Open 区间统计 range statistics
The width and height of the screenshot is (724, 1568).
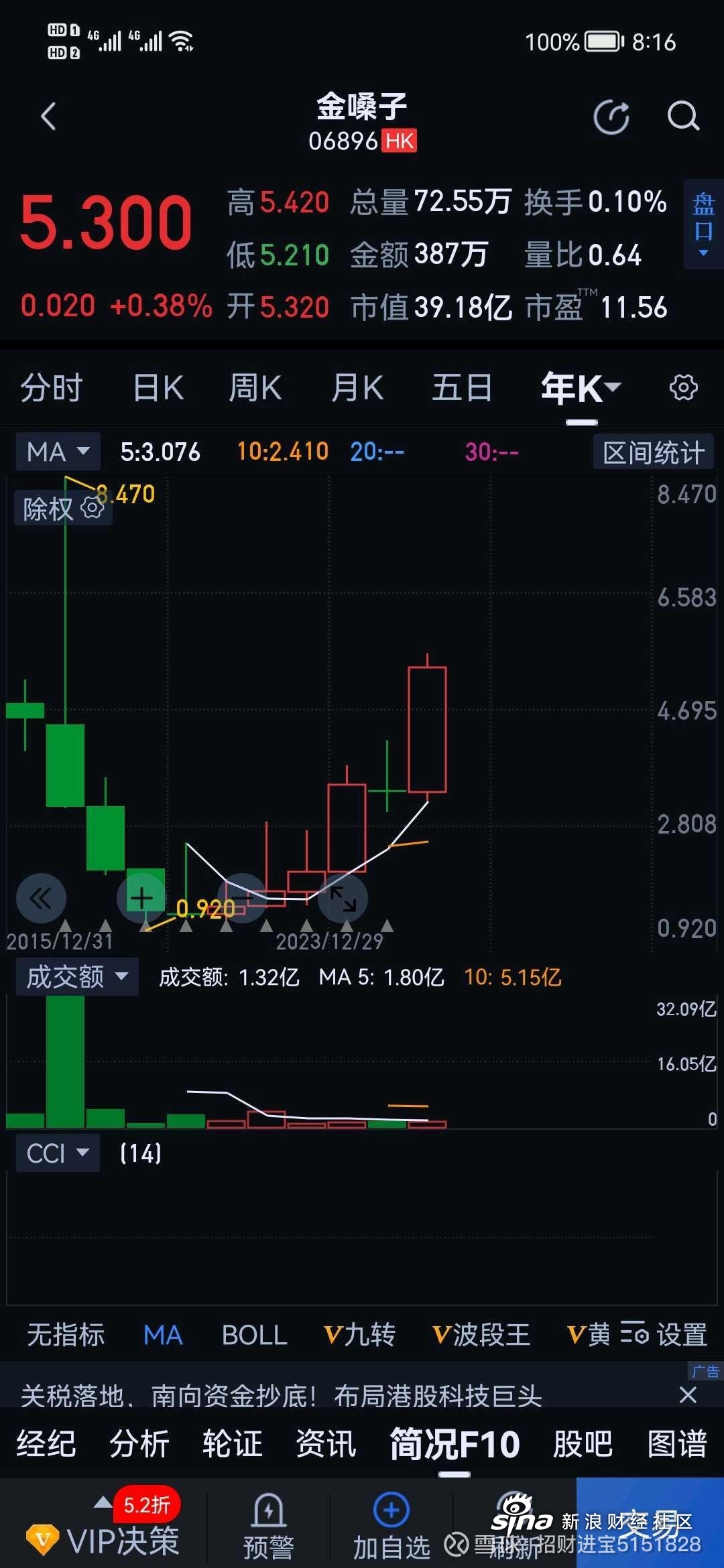654,452
